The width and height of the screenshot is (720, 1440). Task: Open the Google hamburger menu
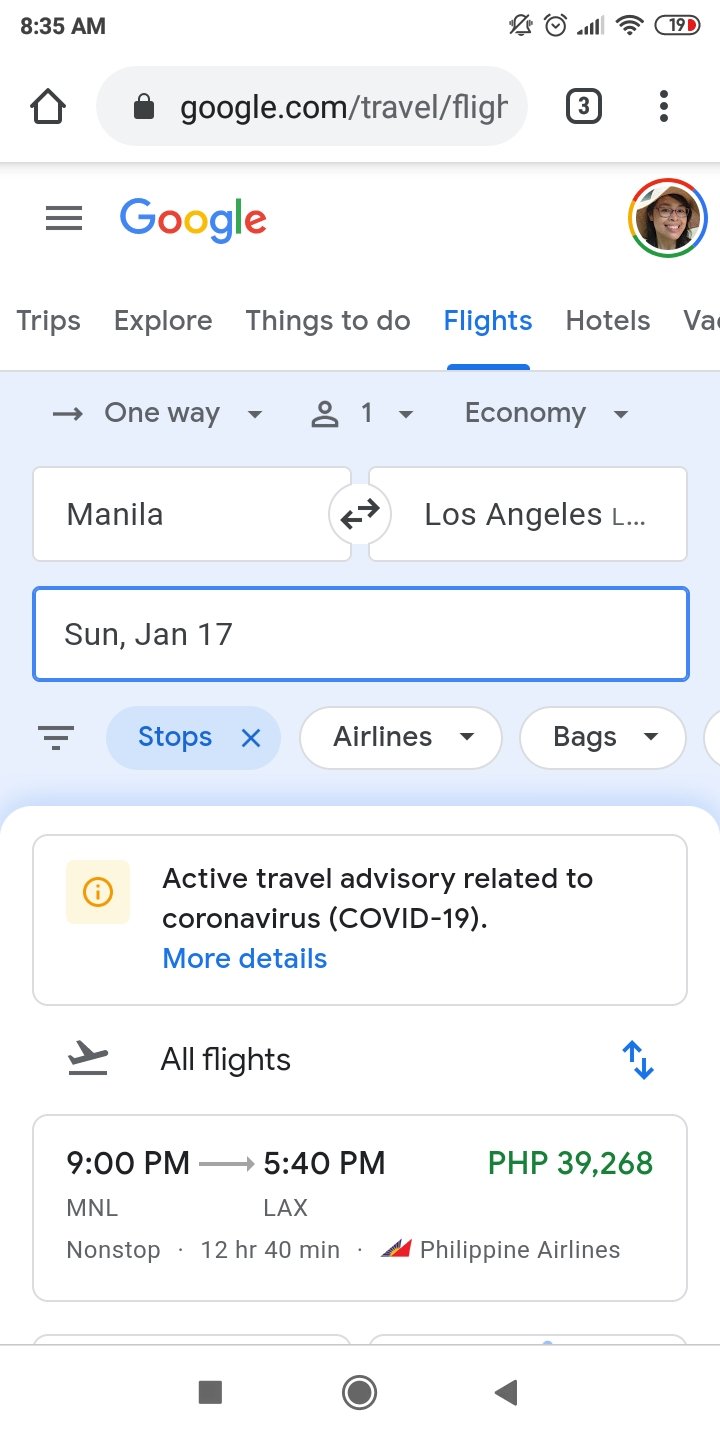64,218
